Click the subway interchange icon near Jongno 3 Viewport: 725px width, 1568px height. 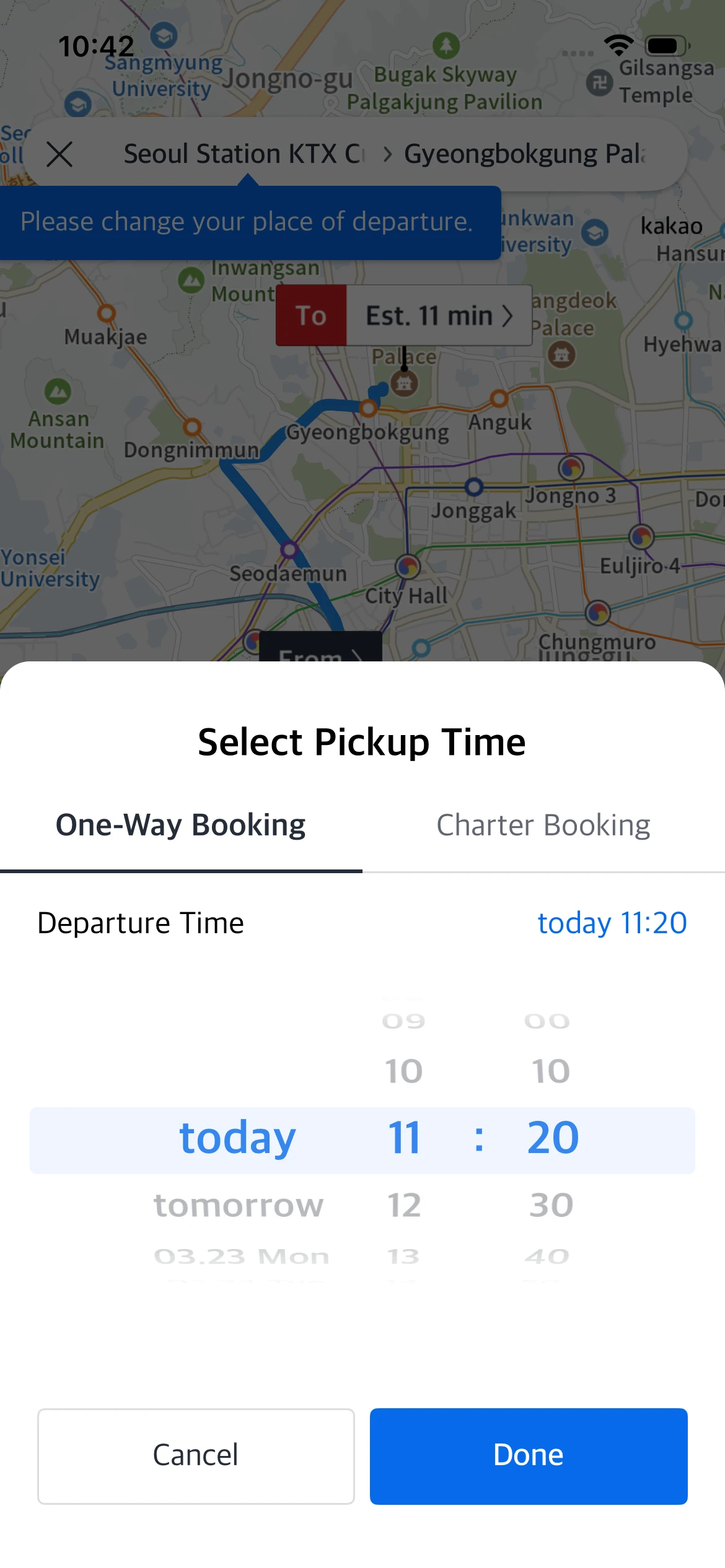[570, 469]
